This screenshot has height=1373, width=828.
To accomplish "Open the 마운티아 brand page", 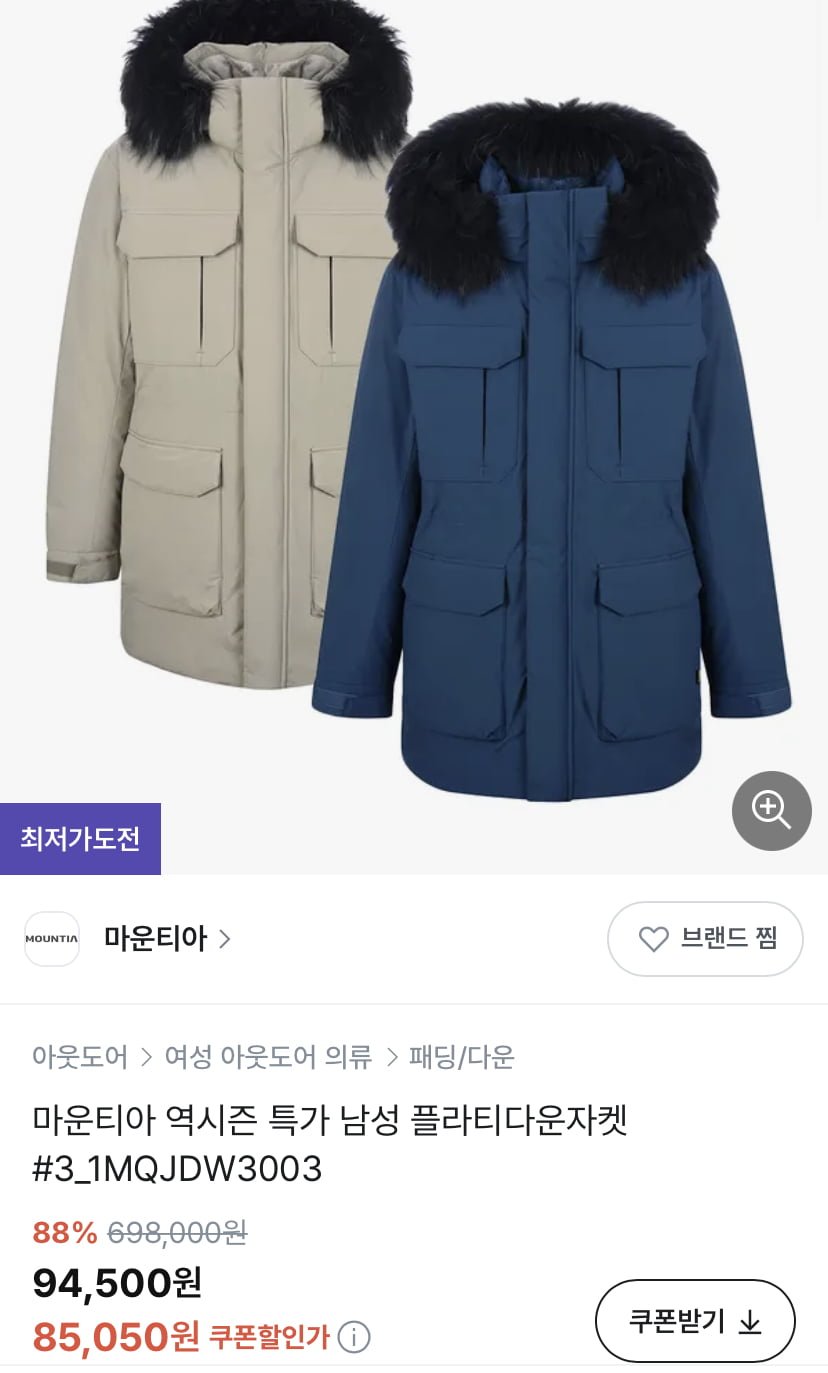I will pyautogui.click(x=166, y=939).
